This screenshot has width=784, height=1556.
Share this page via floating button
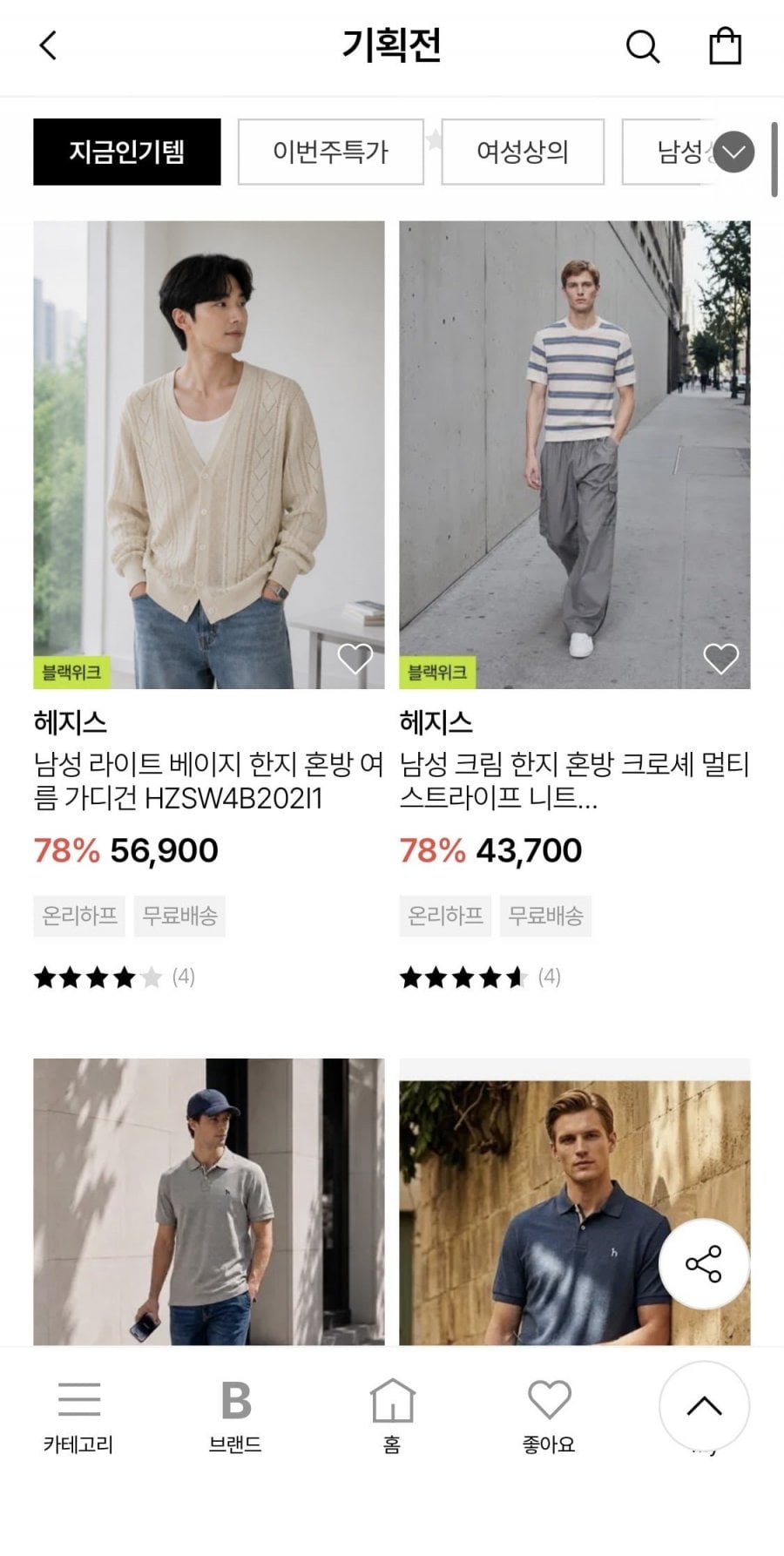[704, 1263]
